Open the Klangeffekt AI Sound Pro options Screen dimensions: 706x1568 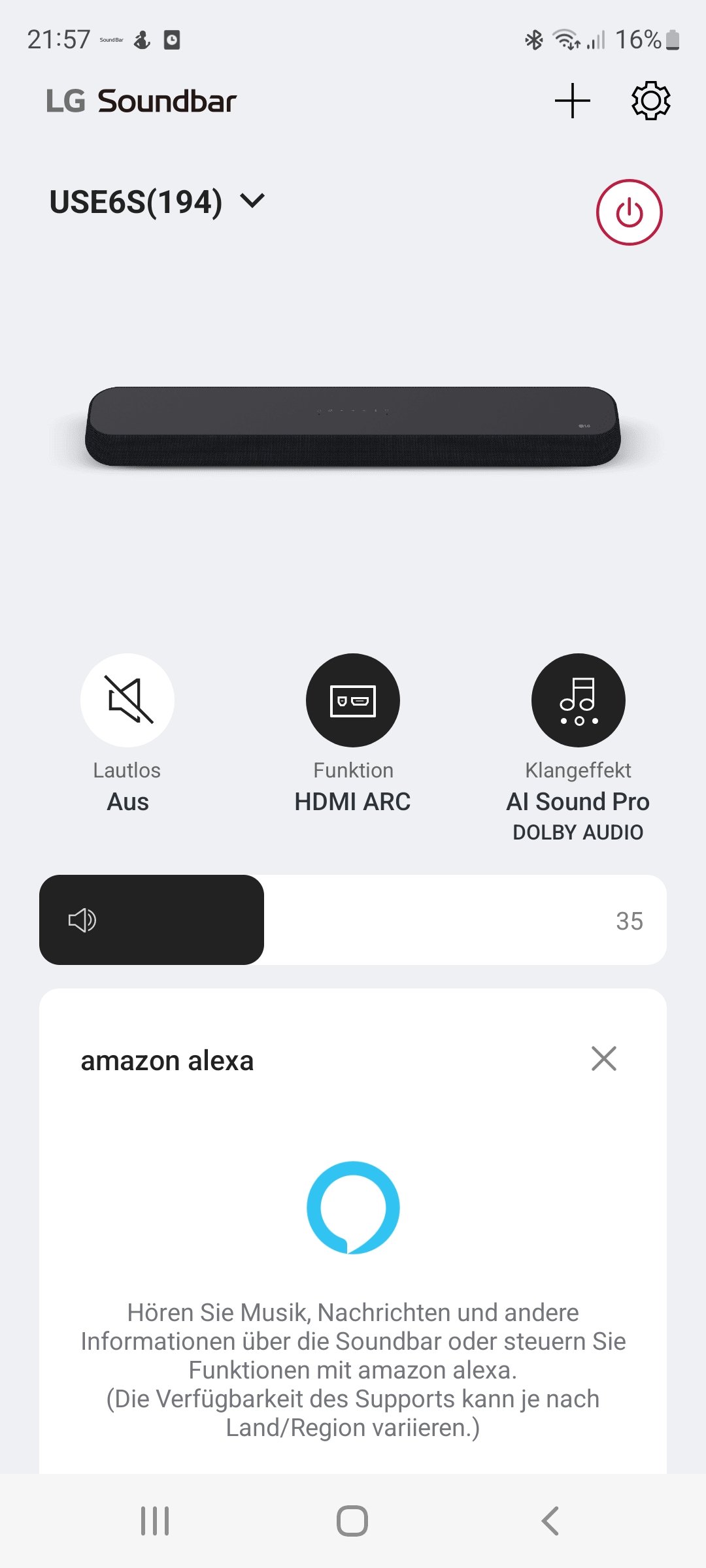click(x=578, y=700)
